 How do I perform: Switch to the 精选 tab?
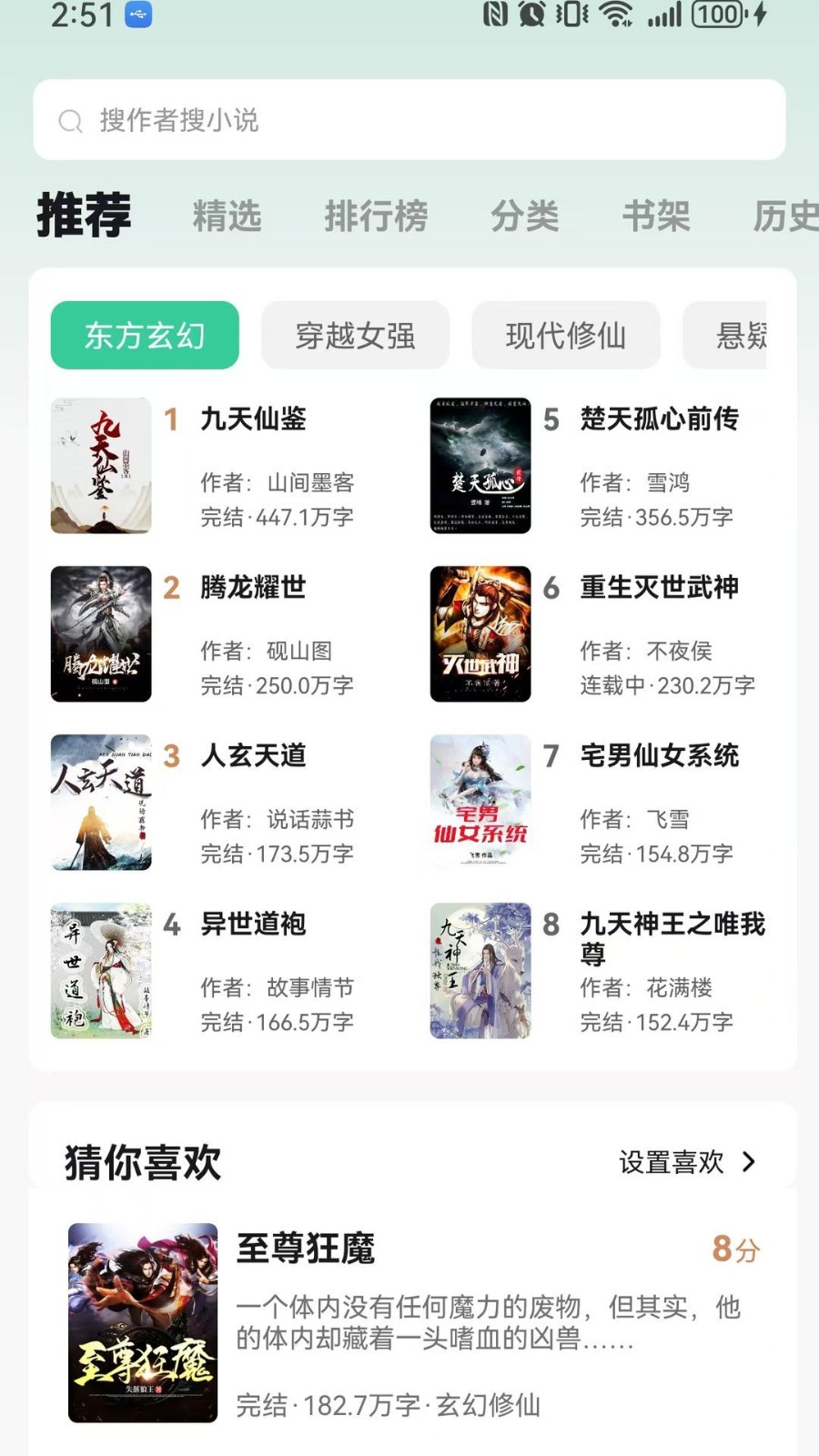click(x=226, y=217)
